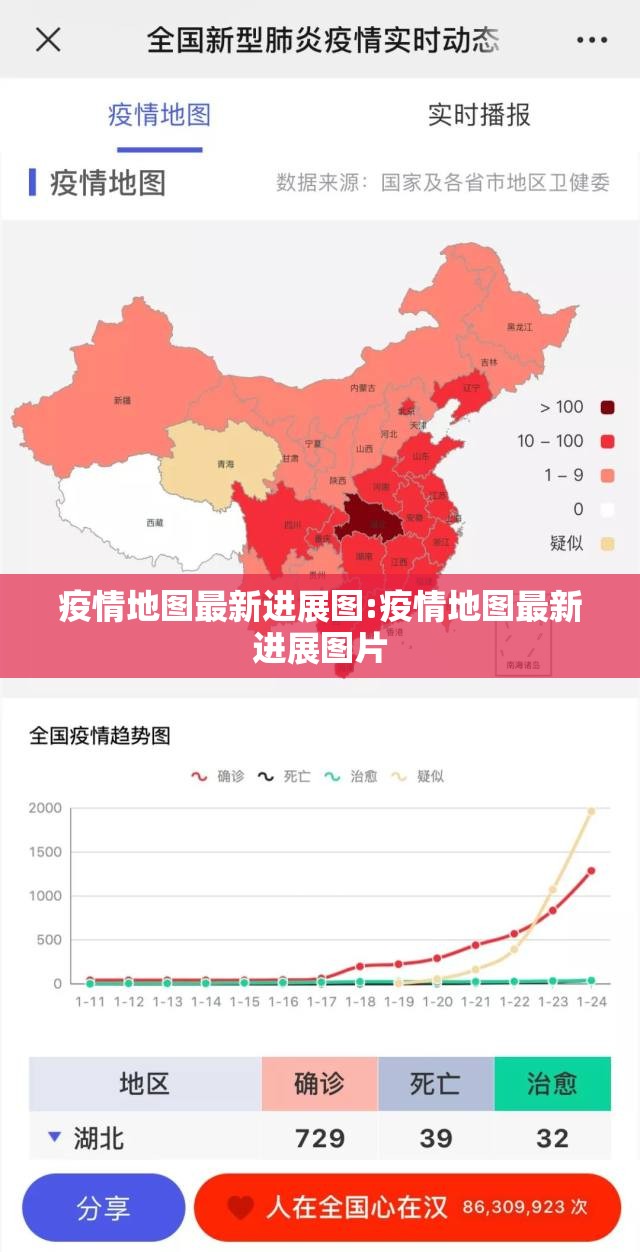This screenshot has height=1252, width=640.
Task: Tap the 分享 share button
Action: 104,1208
